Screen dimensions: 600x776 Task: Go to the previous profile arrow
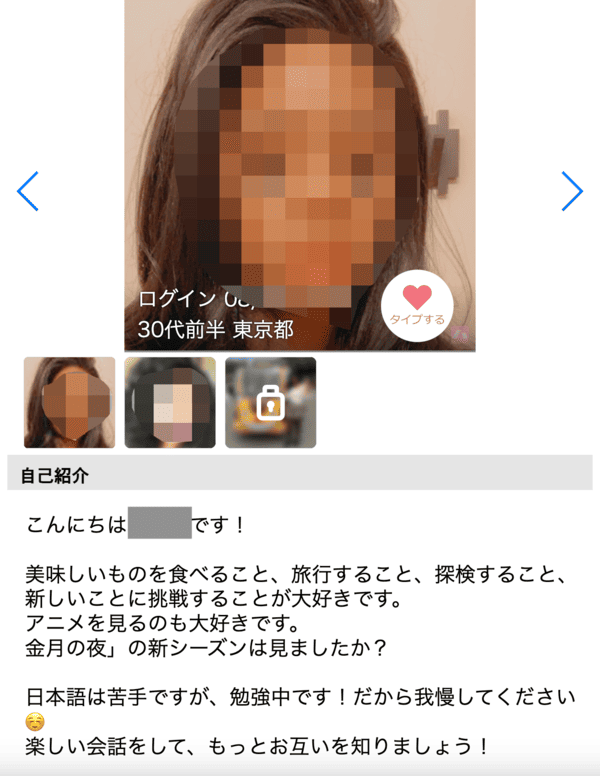point(28,191)
